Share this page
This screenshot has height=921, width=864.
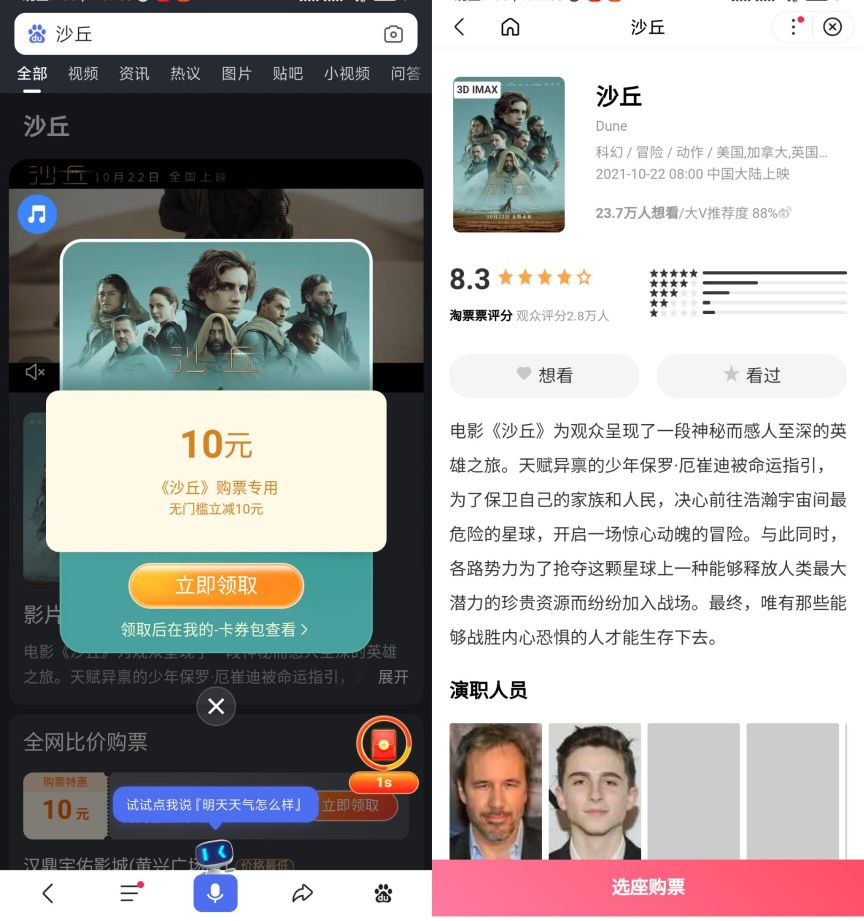(x=302, y=893)
